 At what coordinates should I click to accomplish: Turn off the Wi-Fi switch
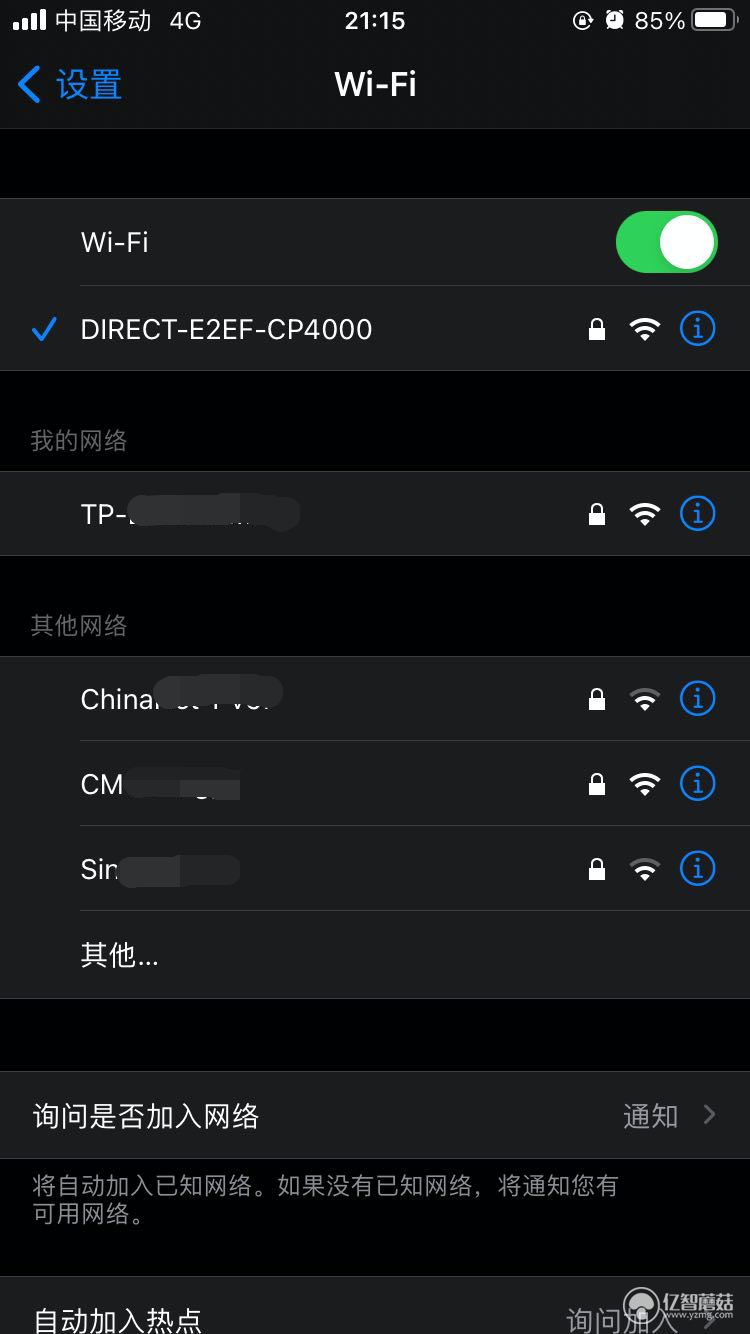pyautogui.click(x=666, y=242)
